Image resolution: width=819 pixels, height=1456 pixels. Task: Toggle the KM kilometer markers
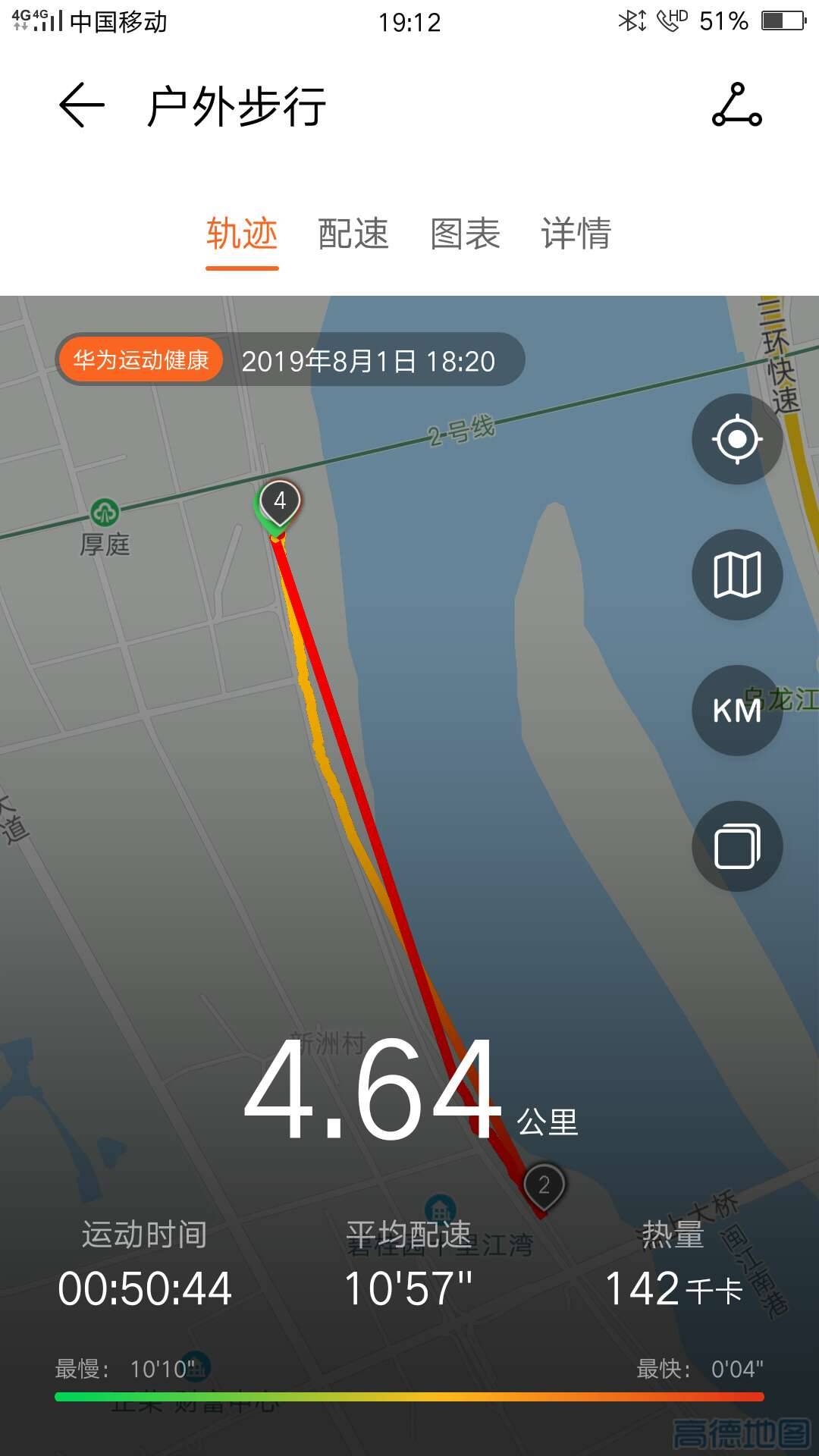[736, 711]
